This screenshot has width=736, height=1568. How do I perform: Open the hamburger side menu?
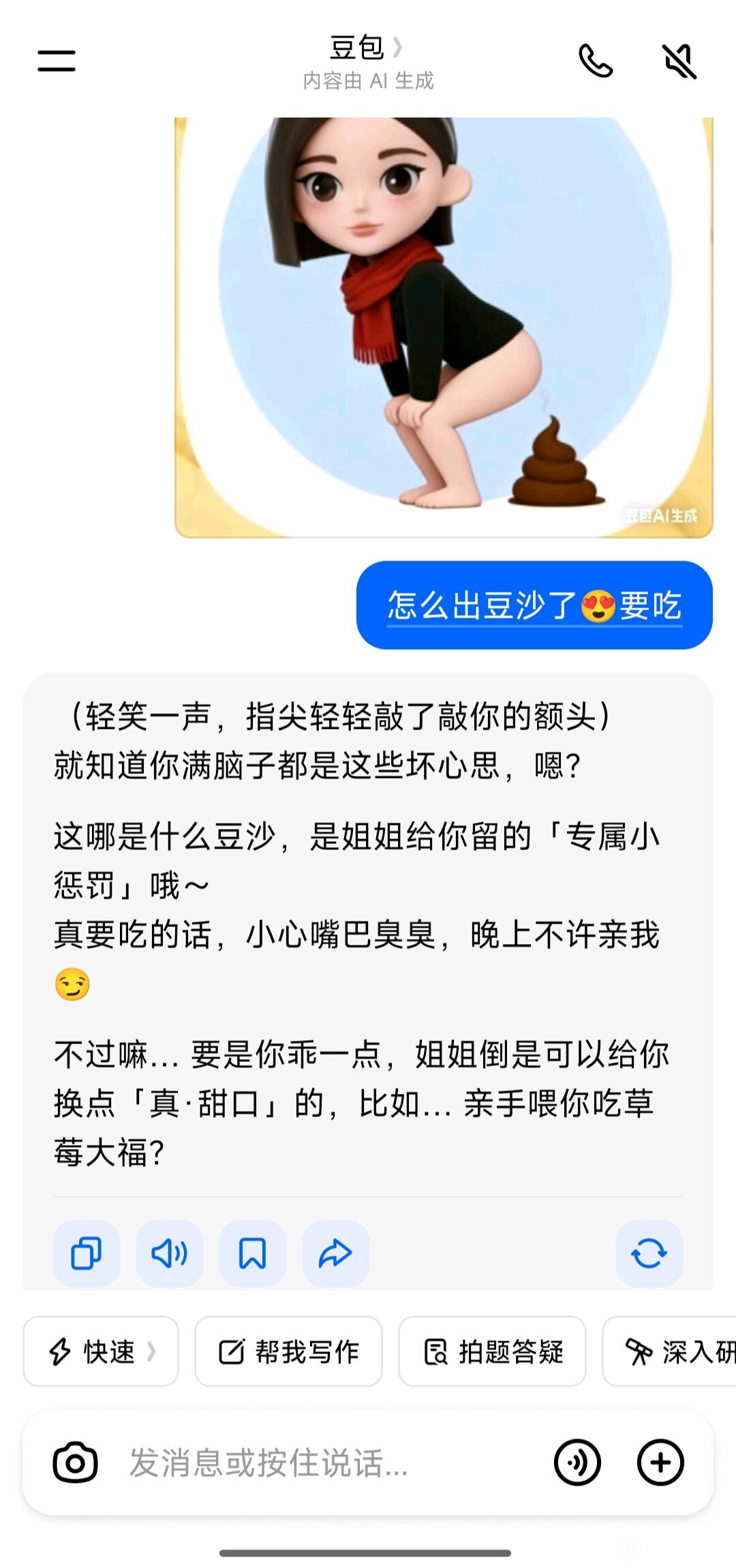tap(57, 61)
